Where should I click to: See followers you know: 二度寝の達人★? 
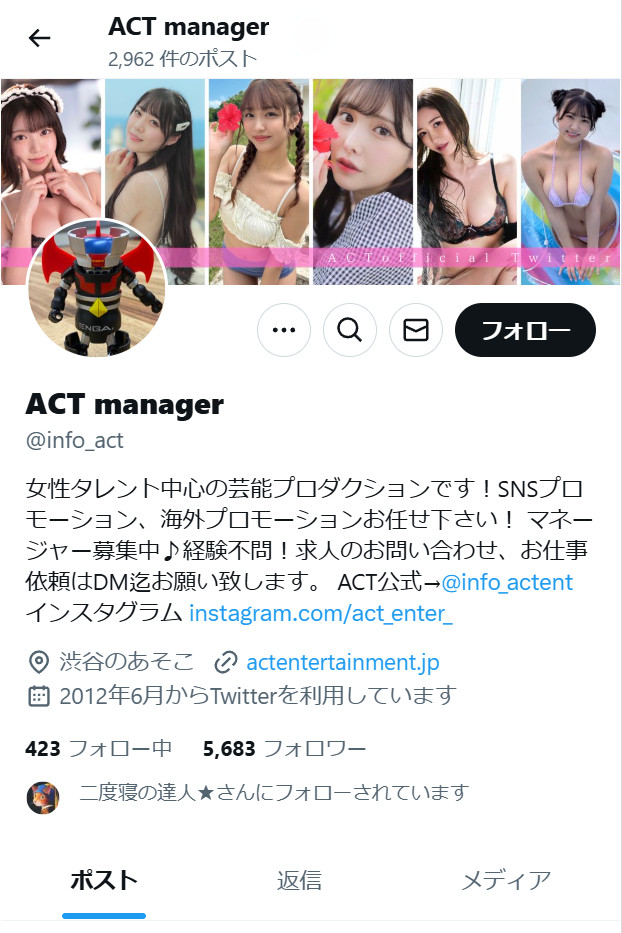(273, 793)
